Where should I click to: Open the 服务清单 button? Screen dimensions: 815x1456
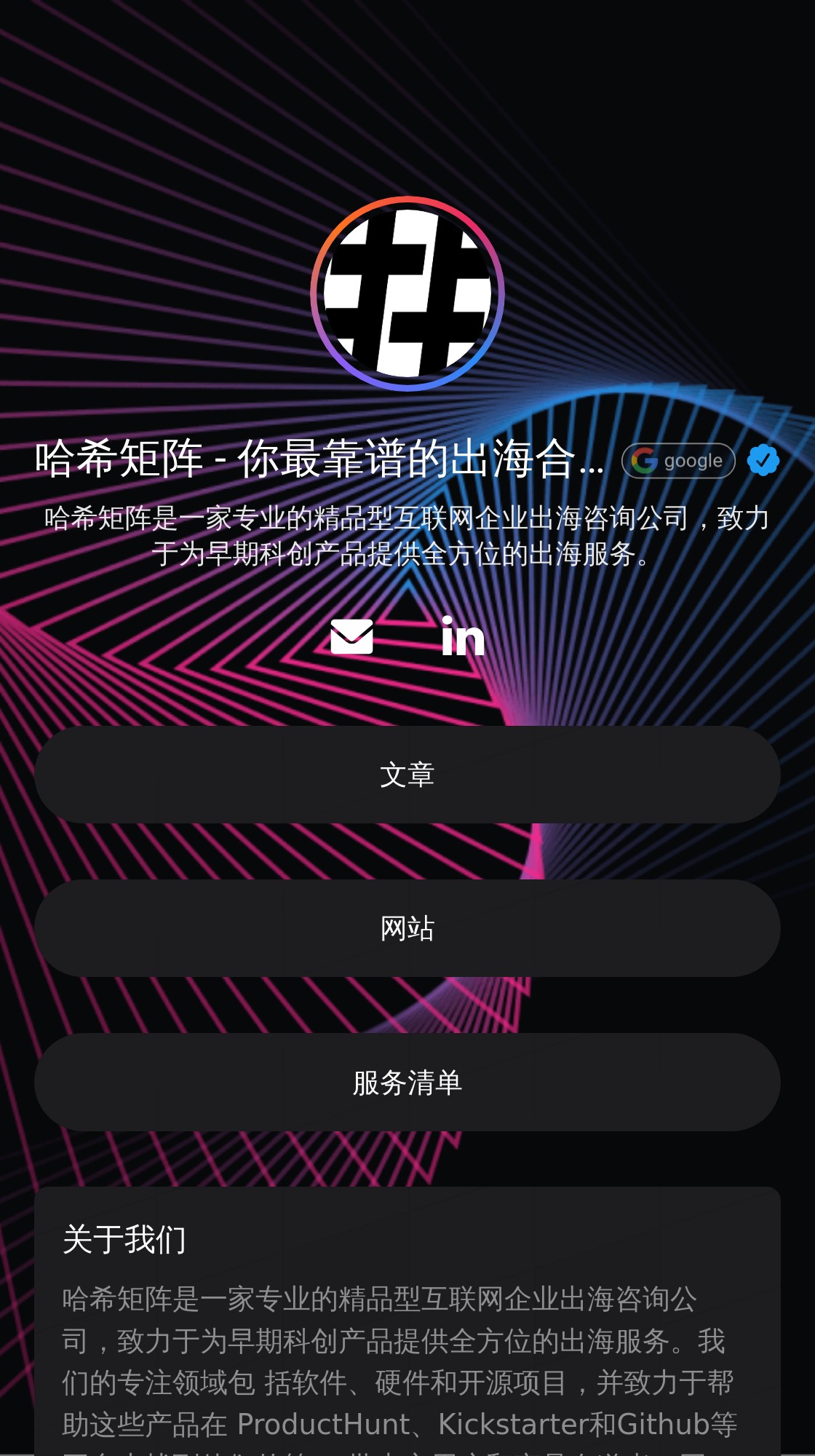click(x=407, y=1083)
